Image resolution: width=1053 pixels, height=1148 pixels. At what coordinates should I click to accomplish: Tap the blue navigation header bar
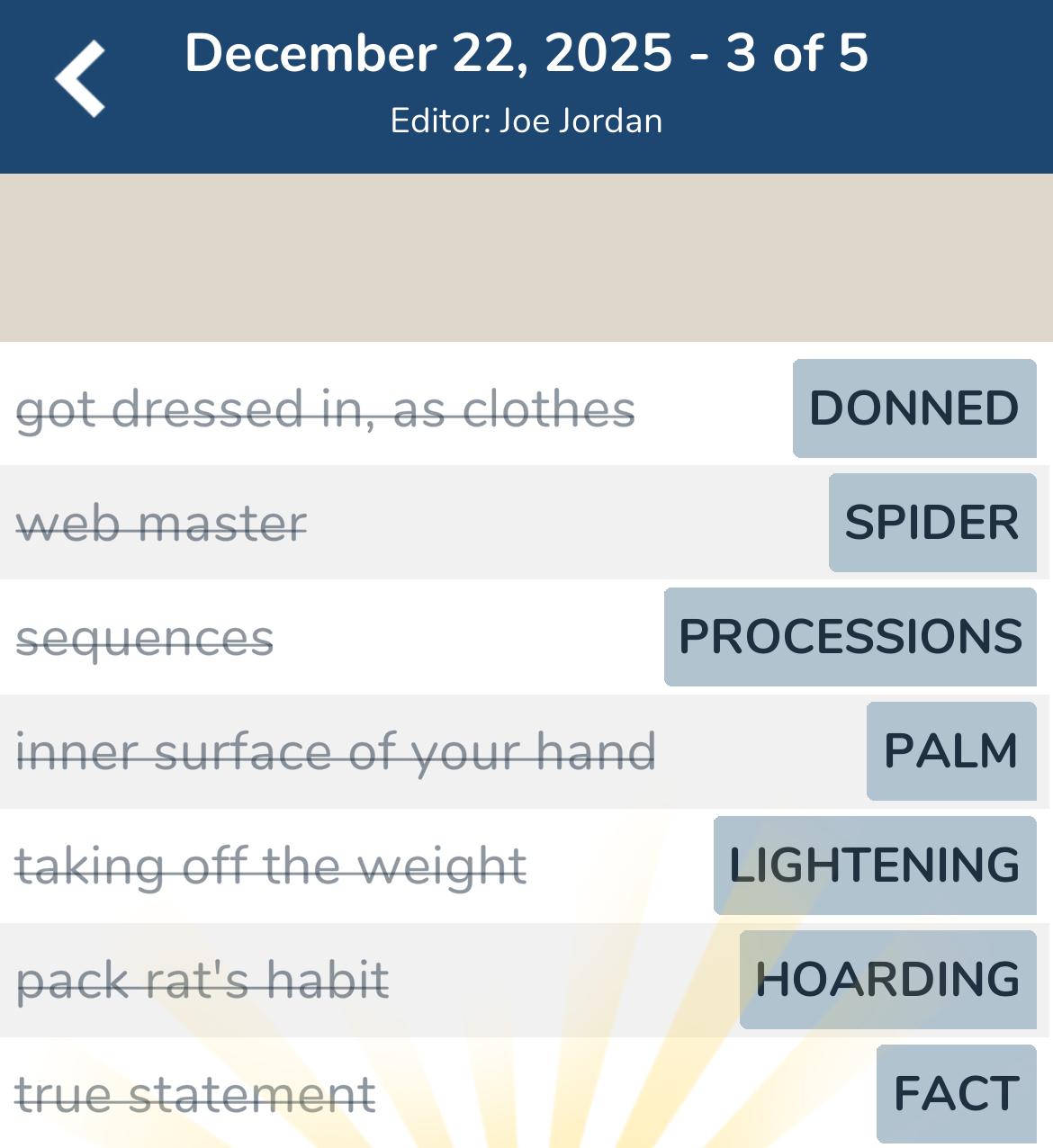tap(526, 85)
